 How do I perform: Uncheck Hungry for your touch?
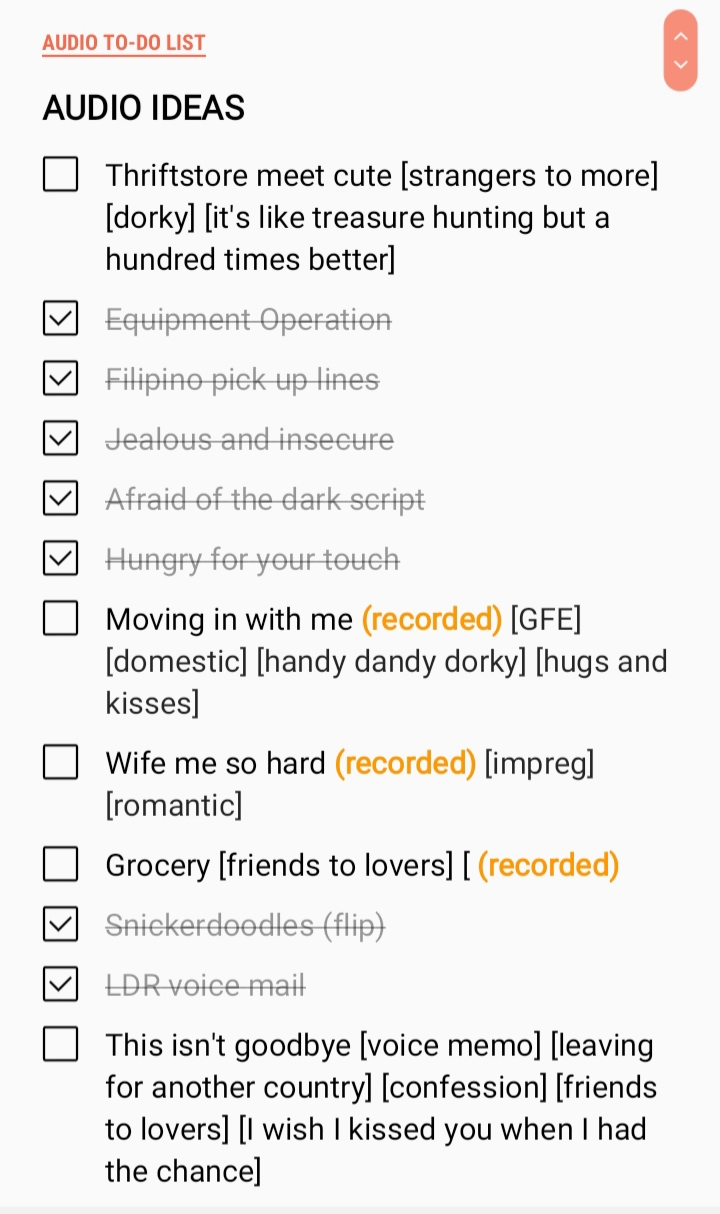pyautogui.click(x=60, y=559)
